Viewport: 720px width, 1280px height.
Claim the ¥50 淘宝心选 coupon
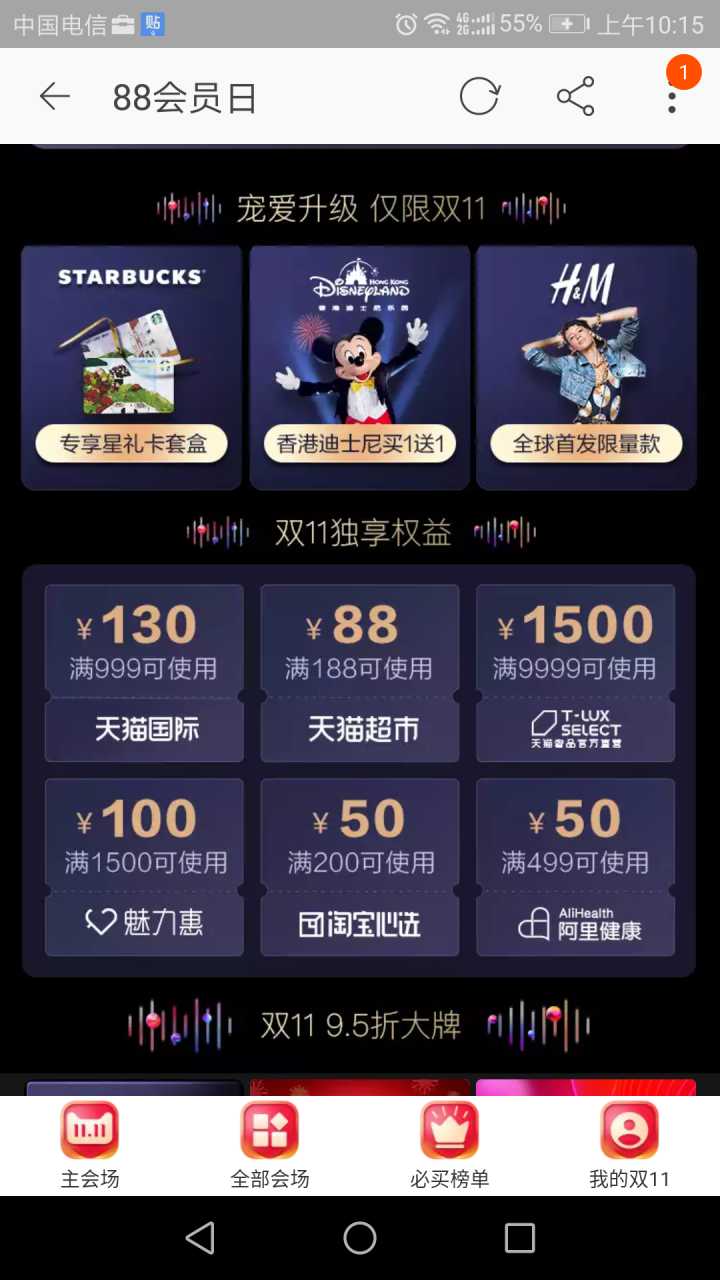point(360,866)
